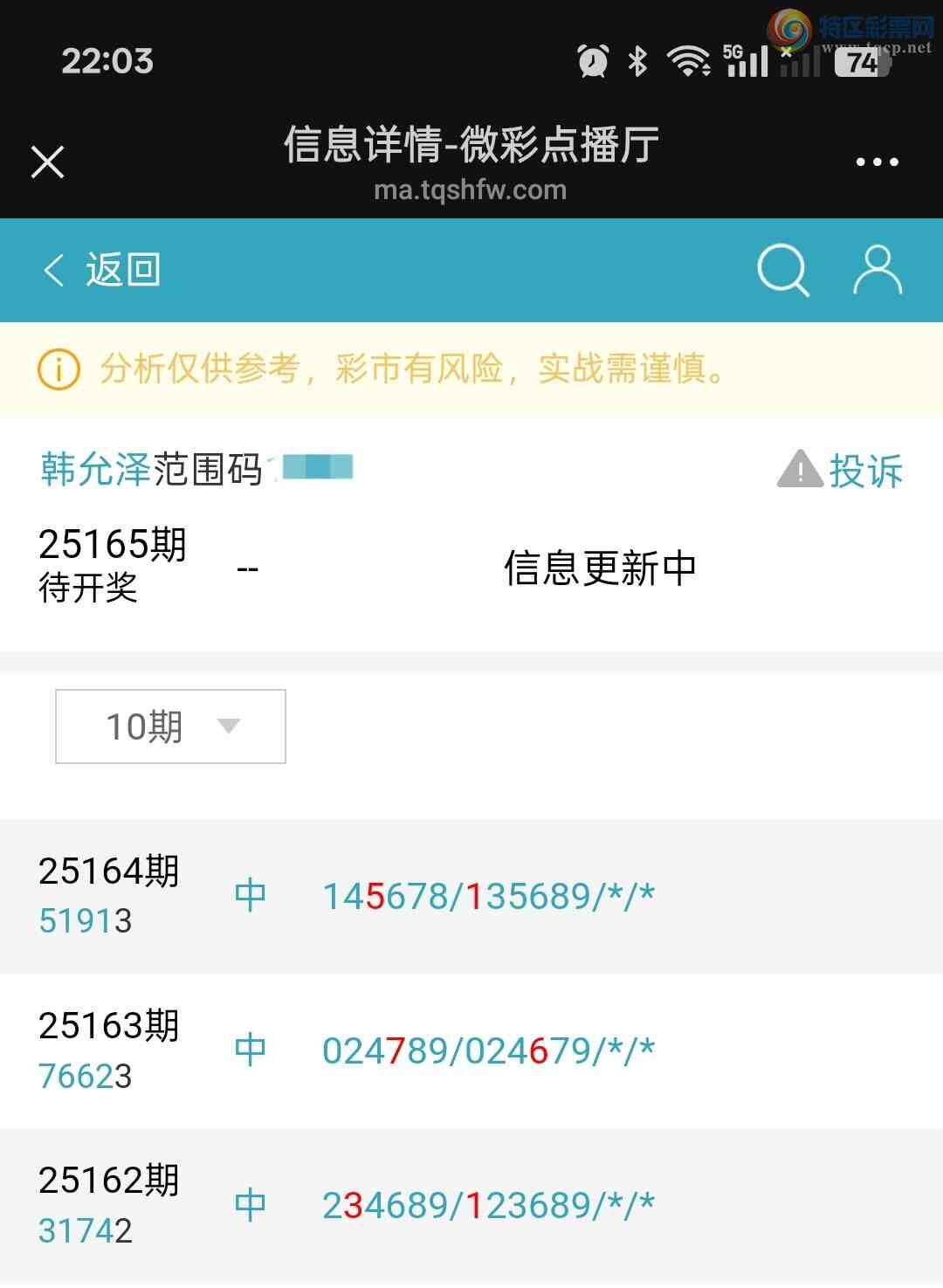
Task: Open the search magnifier icon
Action: point(782,270)
